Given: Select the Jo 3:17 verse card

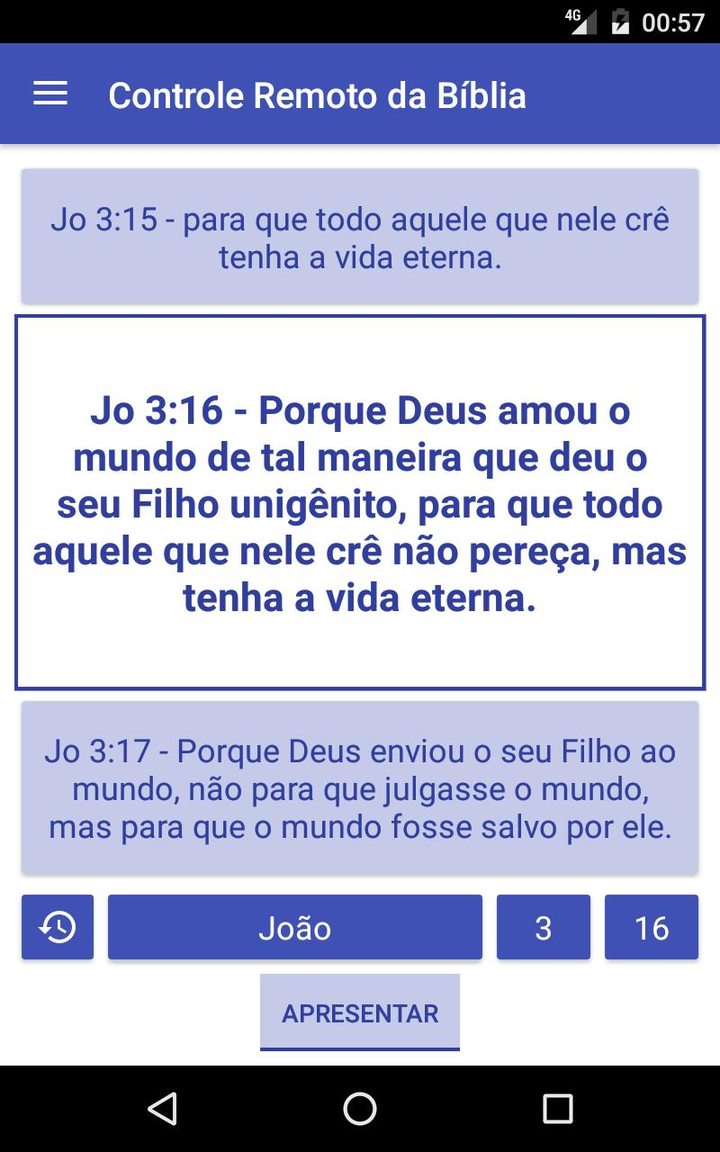Looking at the screenshot, I should coord(360,789).
